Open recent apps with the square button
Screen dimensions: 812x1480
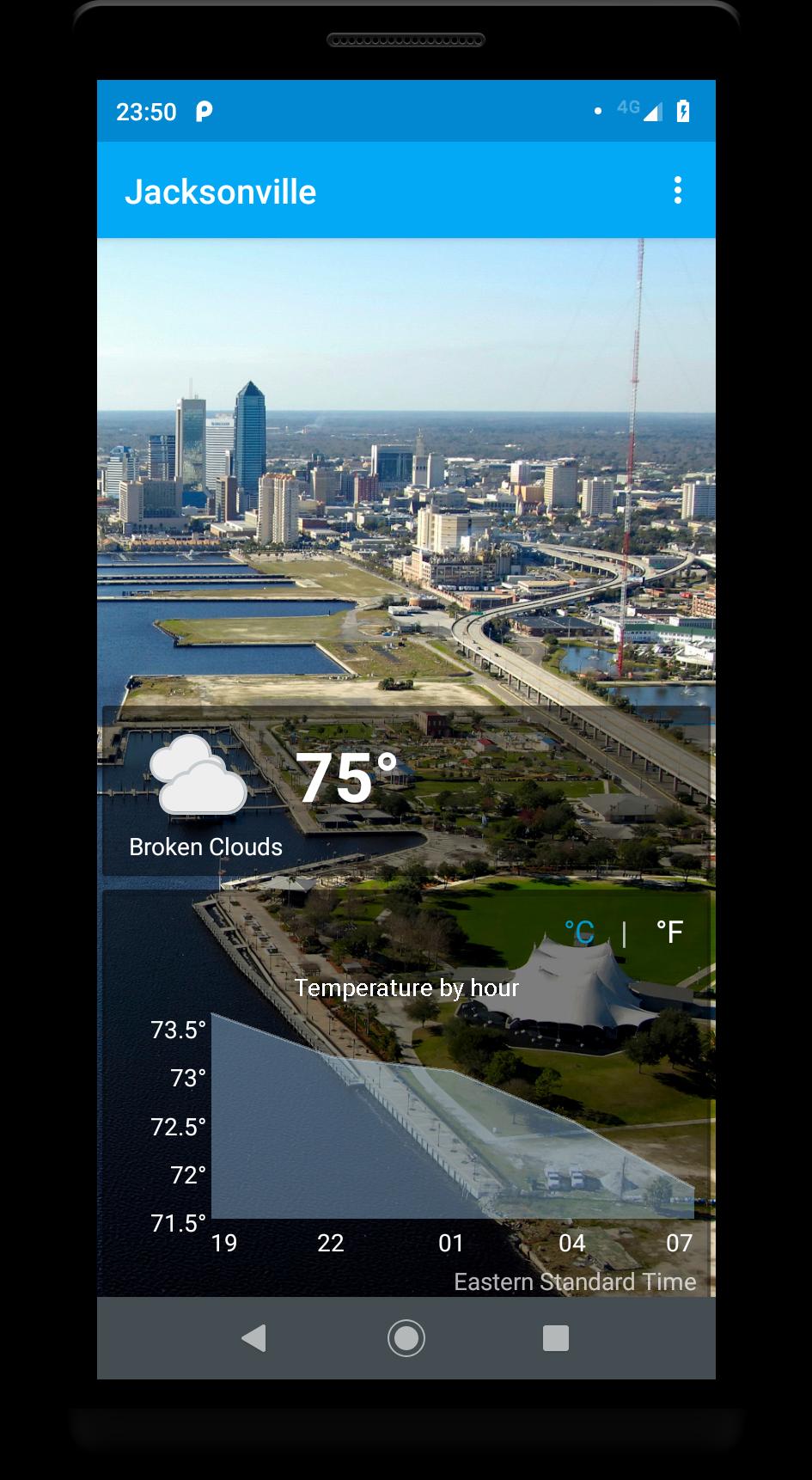point(556,1337)
